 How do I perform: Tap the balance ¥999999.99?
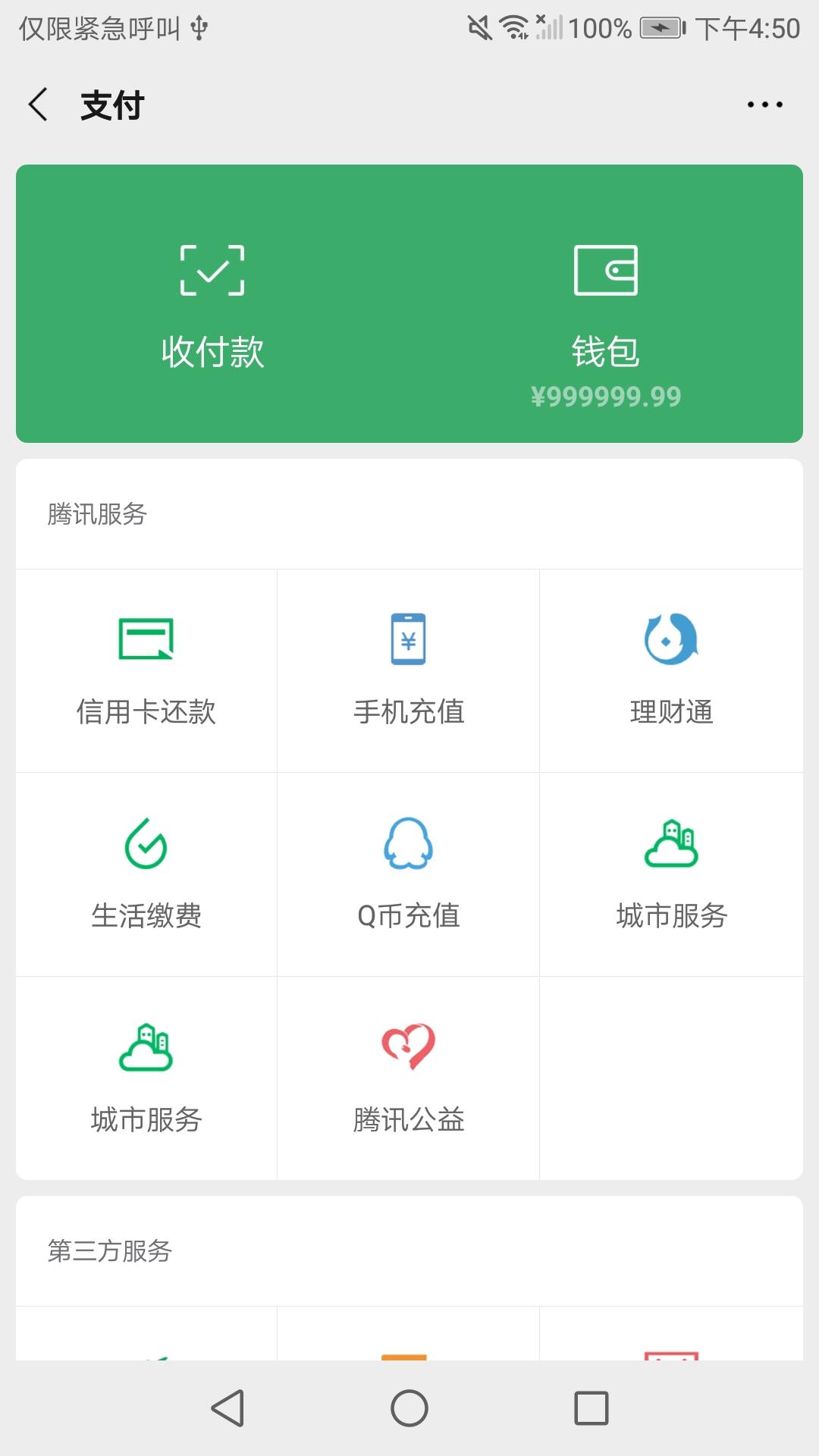pos(607,394)
